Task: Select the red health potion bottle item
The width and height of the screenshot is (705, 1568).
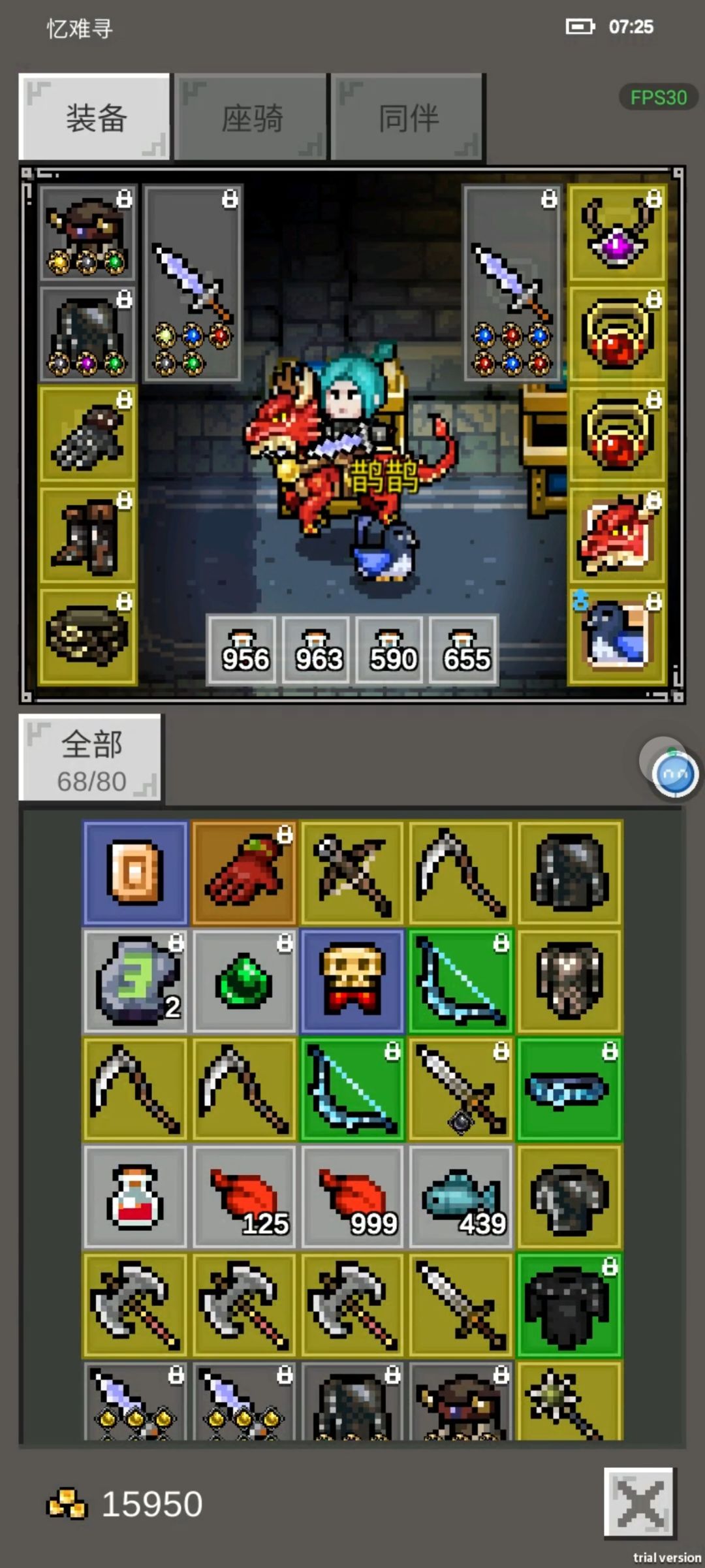Action: pos(135,1197)
